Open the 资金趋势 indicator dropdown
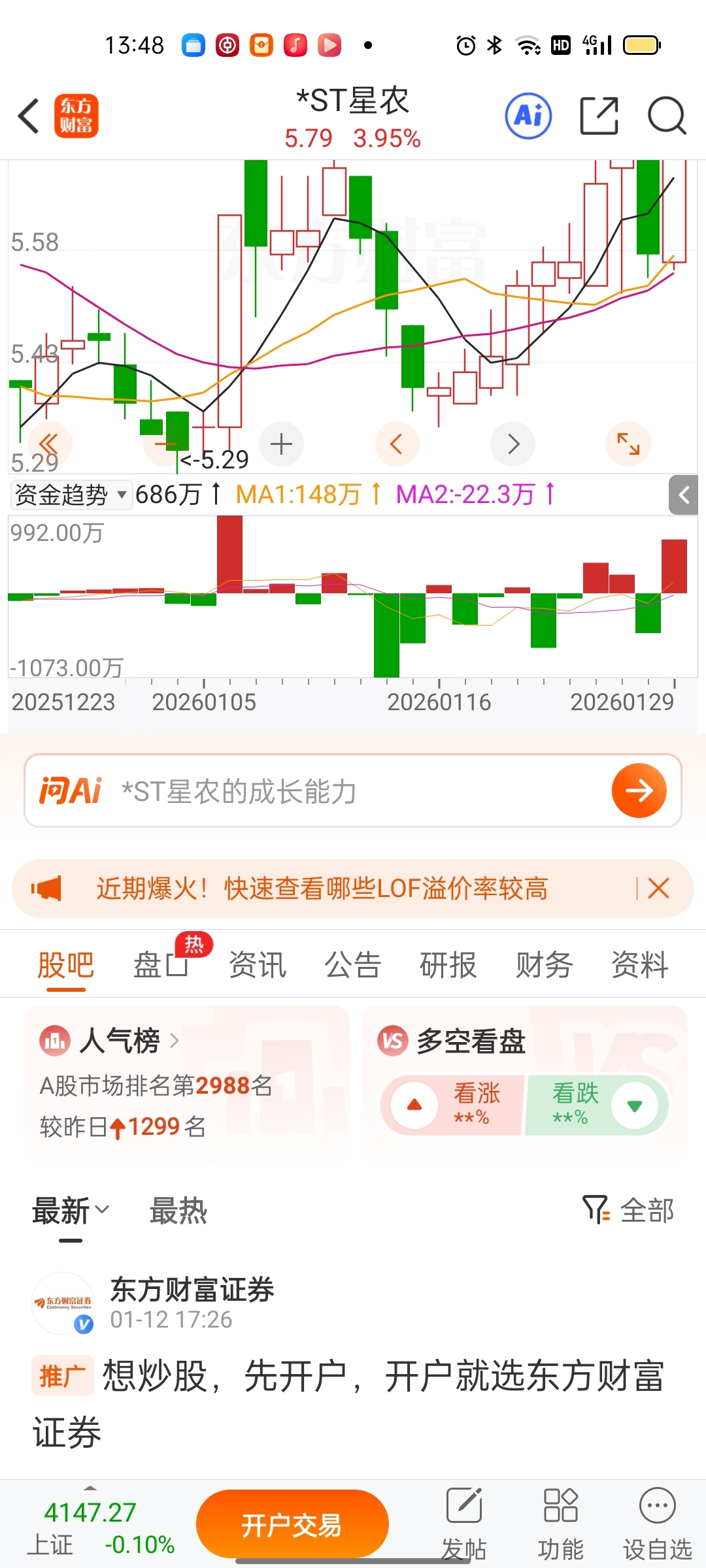The image size is (706, 1568). click(x=71, y=495)
